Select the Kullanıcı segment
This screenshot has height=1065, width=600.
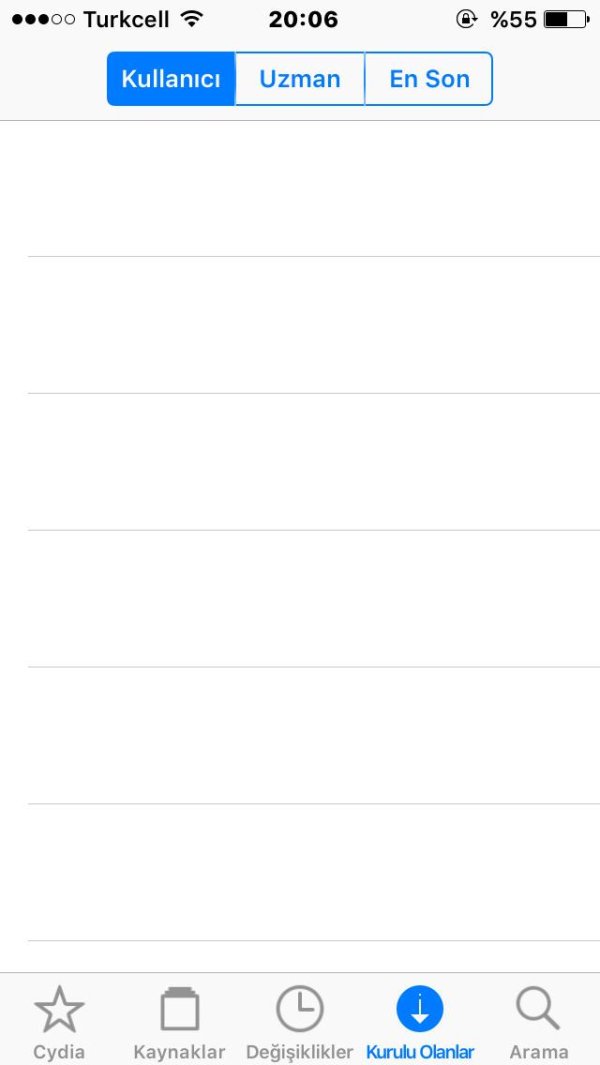[171, 79]
